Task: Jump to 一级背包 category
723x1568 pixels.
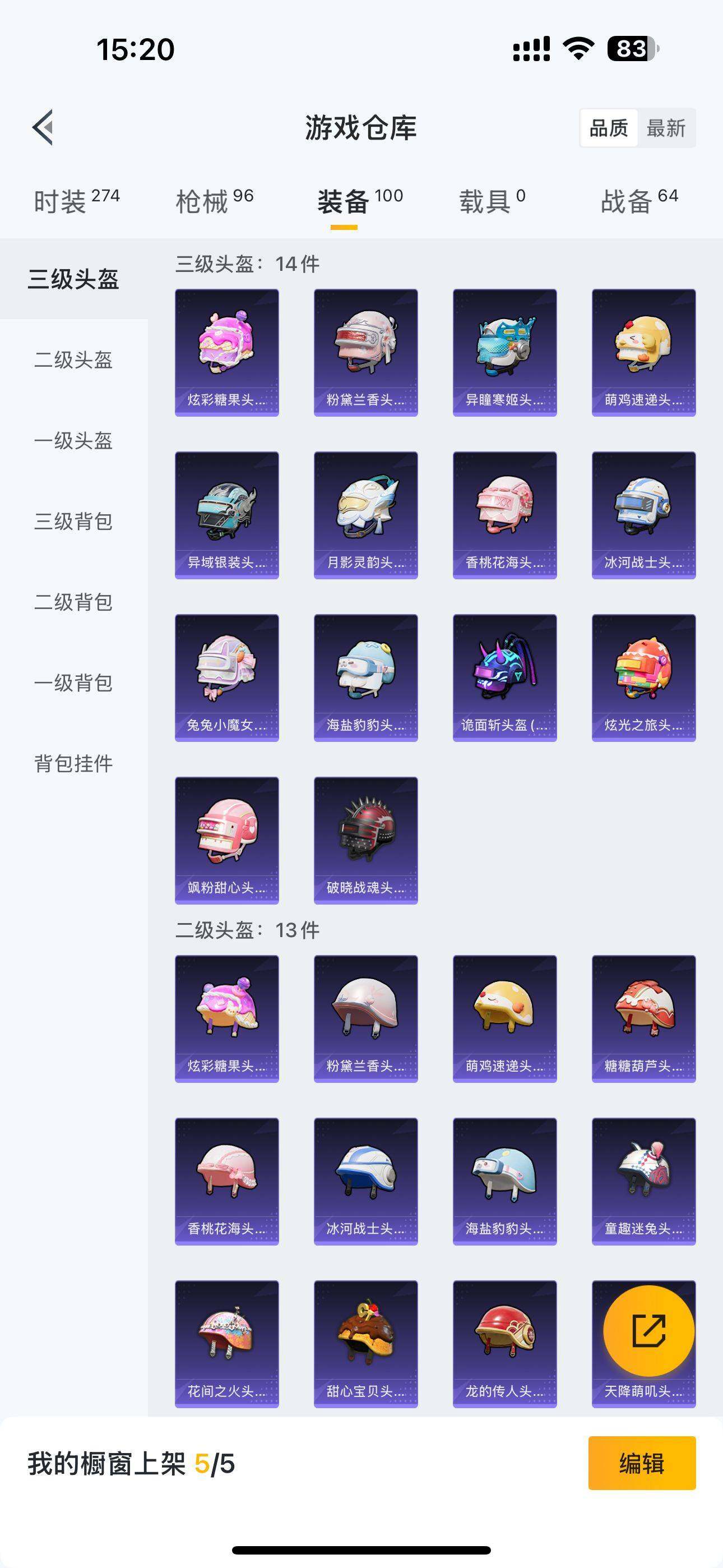Action: [73, 683]
